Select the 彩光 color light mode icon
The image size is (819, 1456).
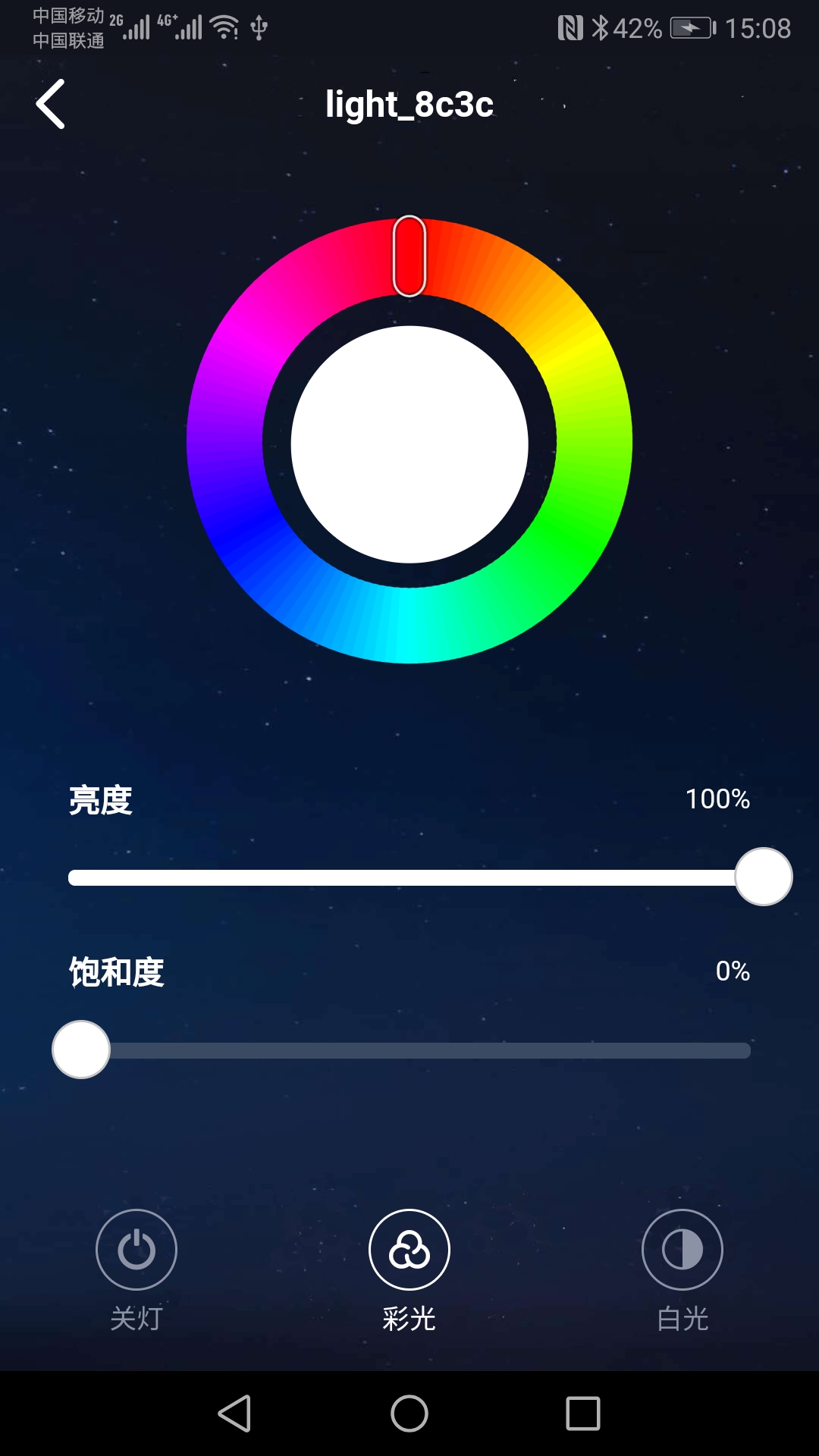tap(409, 1248)
